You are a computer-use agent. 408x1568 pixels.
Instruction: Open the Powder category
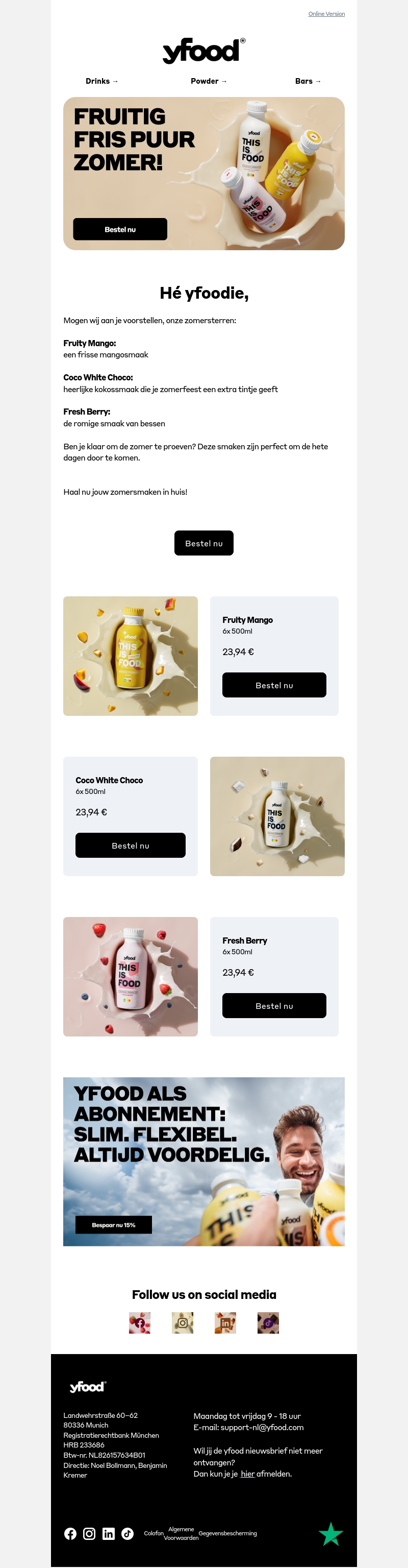coord(208,81)
